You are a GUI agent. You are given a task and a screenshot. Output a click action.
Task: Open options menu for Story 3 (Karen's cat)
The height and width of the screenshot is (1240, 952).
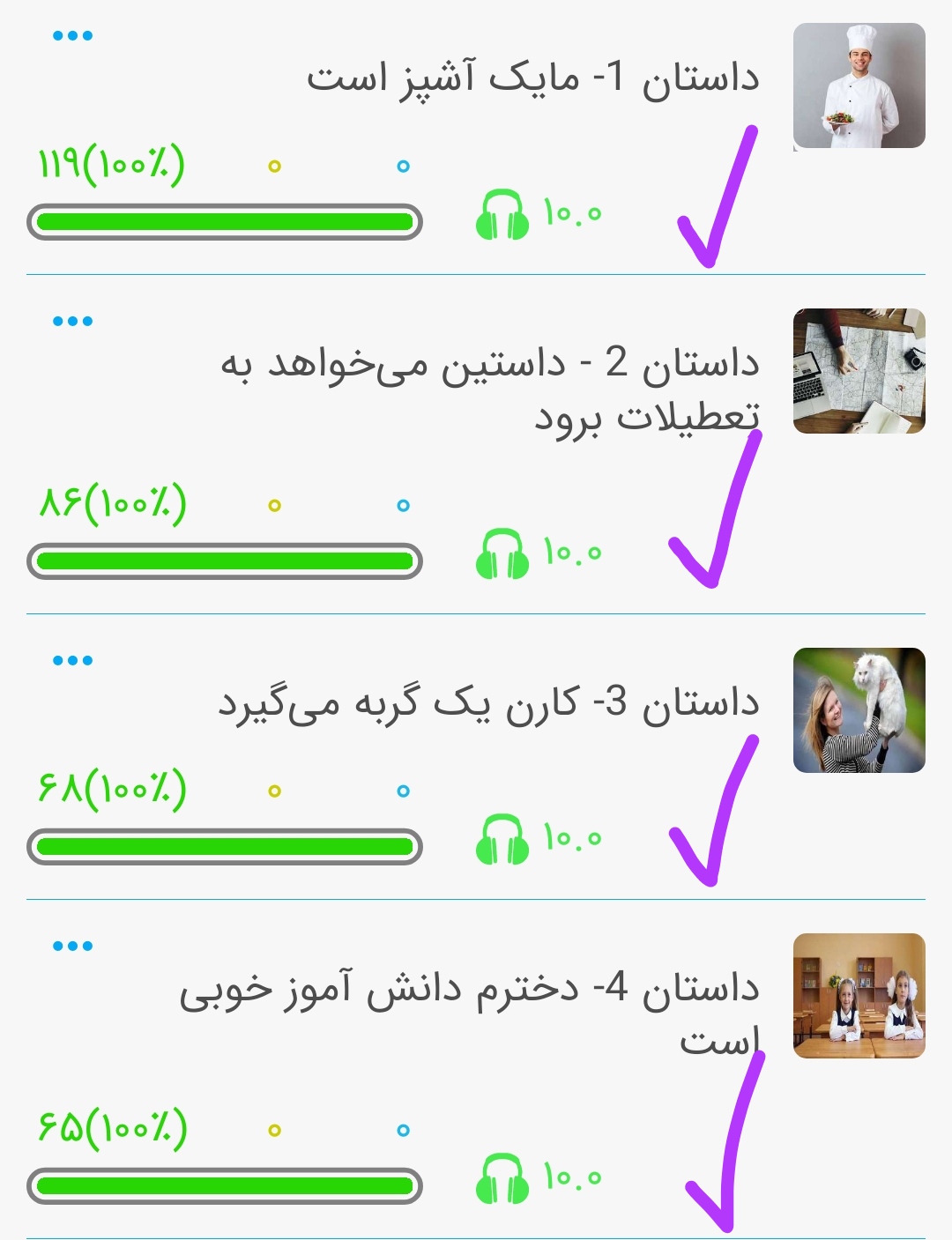pos(72,661)
